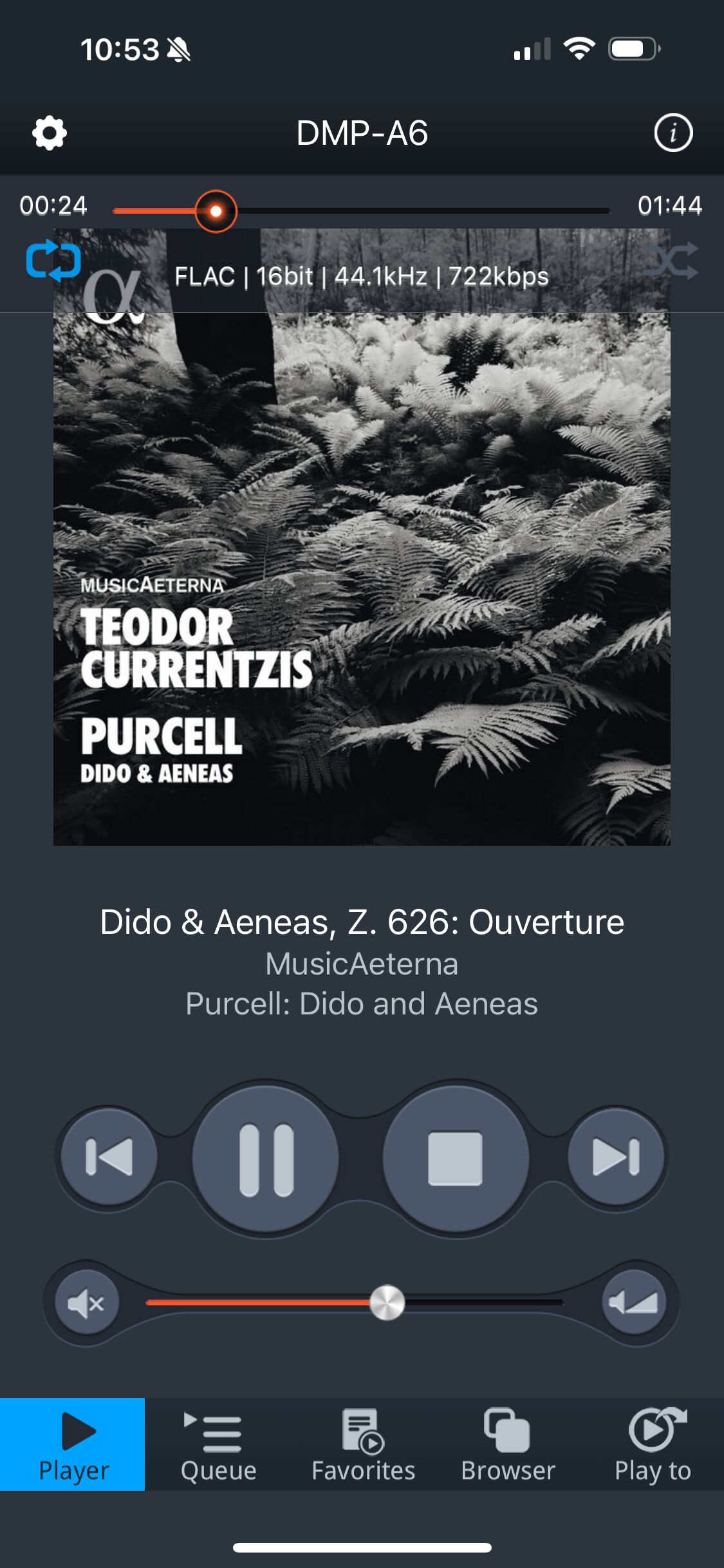Open the settings gear
This screenshot has width=724, height=1568.
(50, 133)
